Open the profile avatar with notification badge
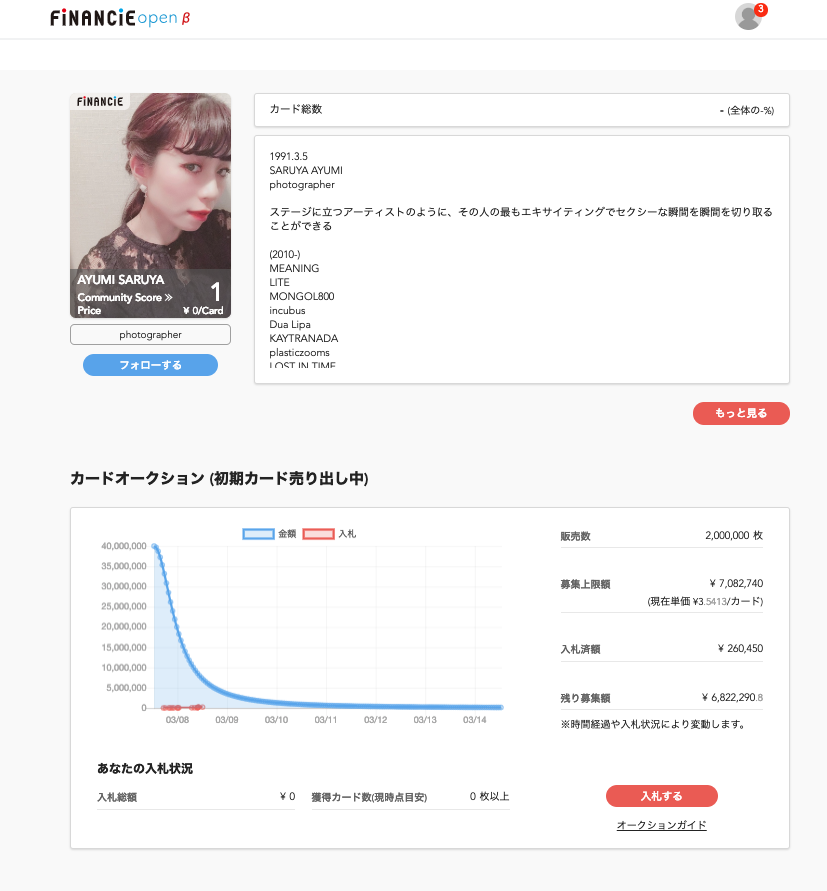This screenshot has height=891, width=827. [748, 17]
